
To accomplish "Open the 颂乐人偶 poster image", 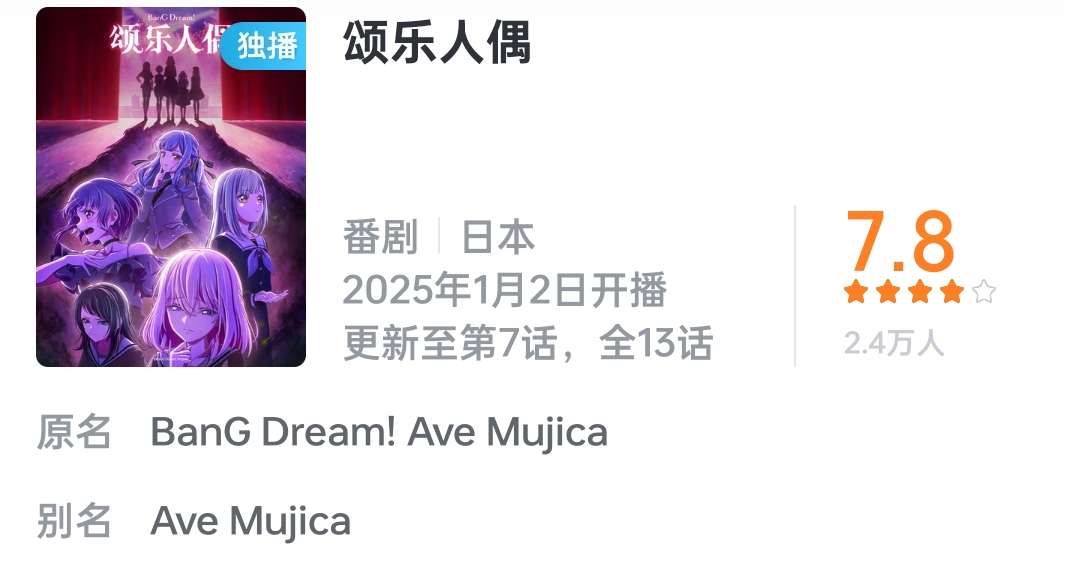I will coord(170,188).
